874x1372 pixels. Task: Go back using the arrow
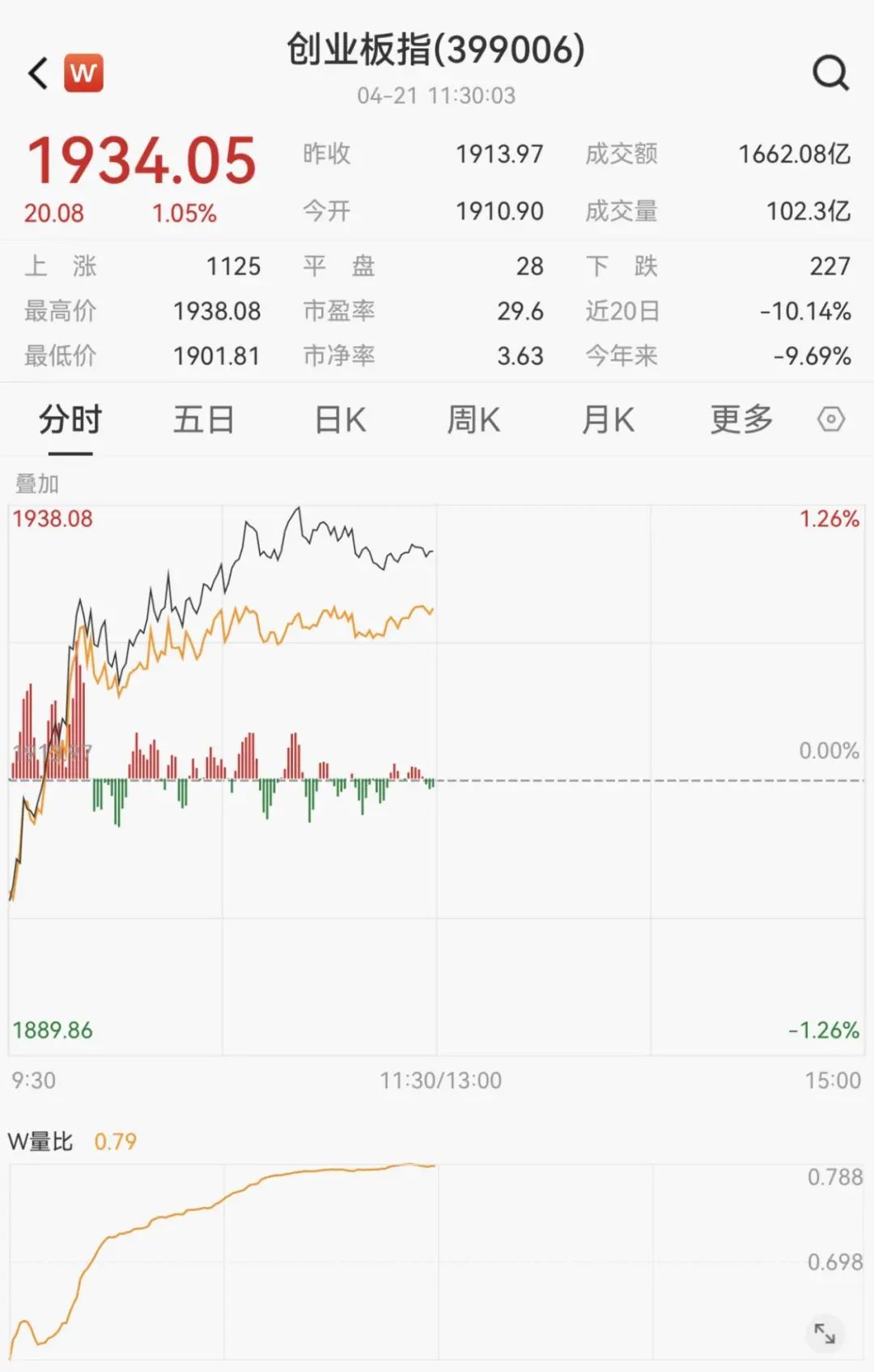pos(38,74)
